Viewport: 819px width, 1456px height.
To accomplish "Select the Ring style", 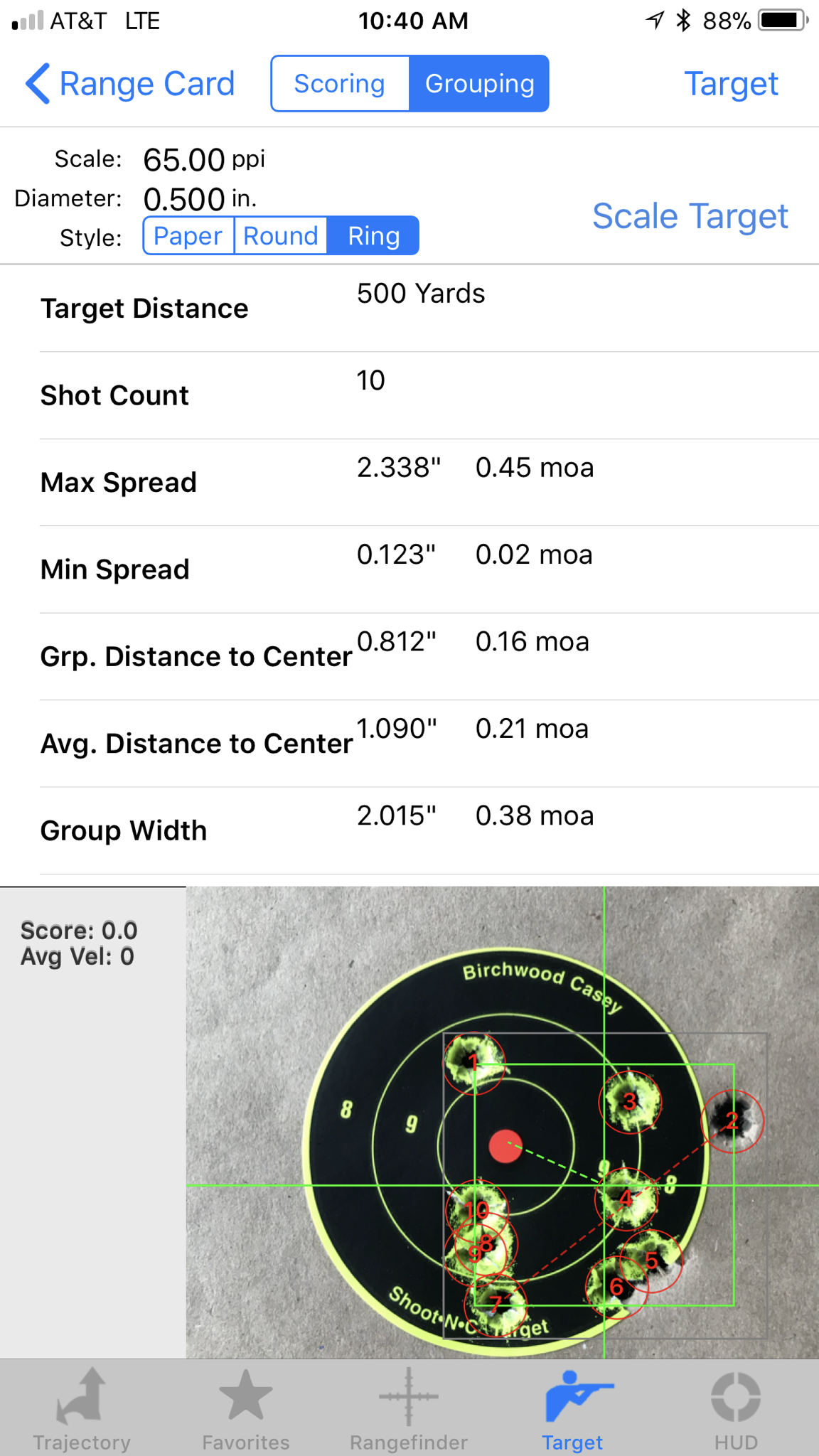I will pyautogui.click(x=373, y=236).
